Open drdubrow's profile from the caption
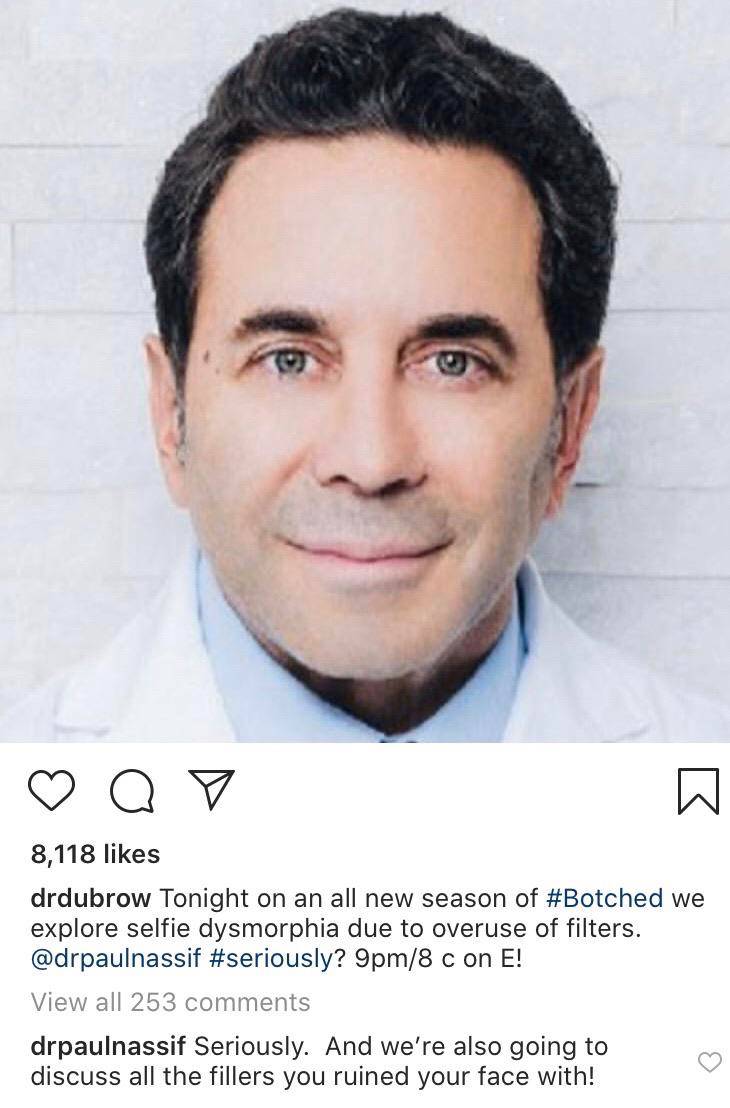730x1108 pixels. [x=90, y=898]
